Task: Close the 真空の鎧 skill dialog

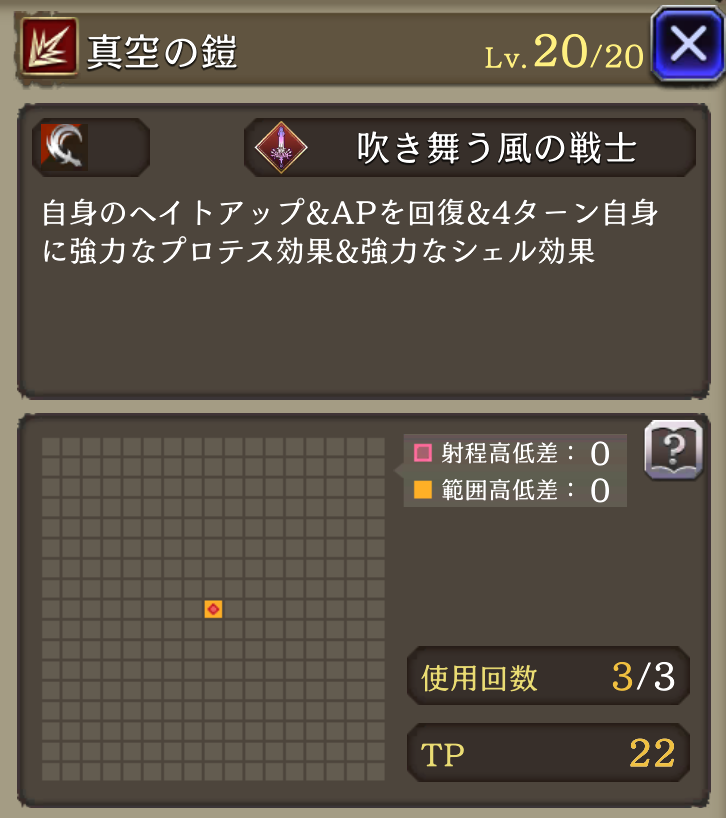Action: (686, 45)
